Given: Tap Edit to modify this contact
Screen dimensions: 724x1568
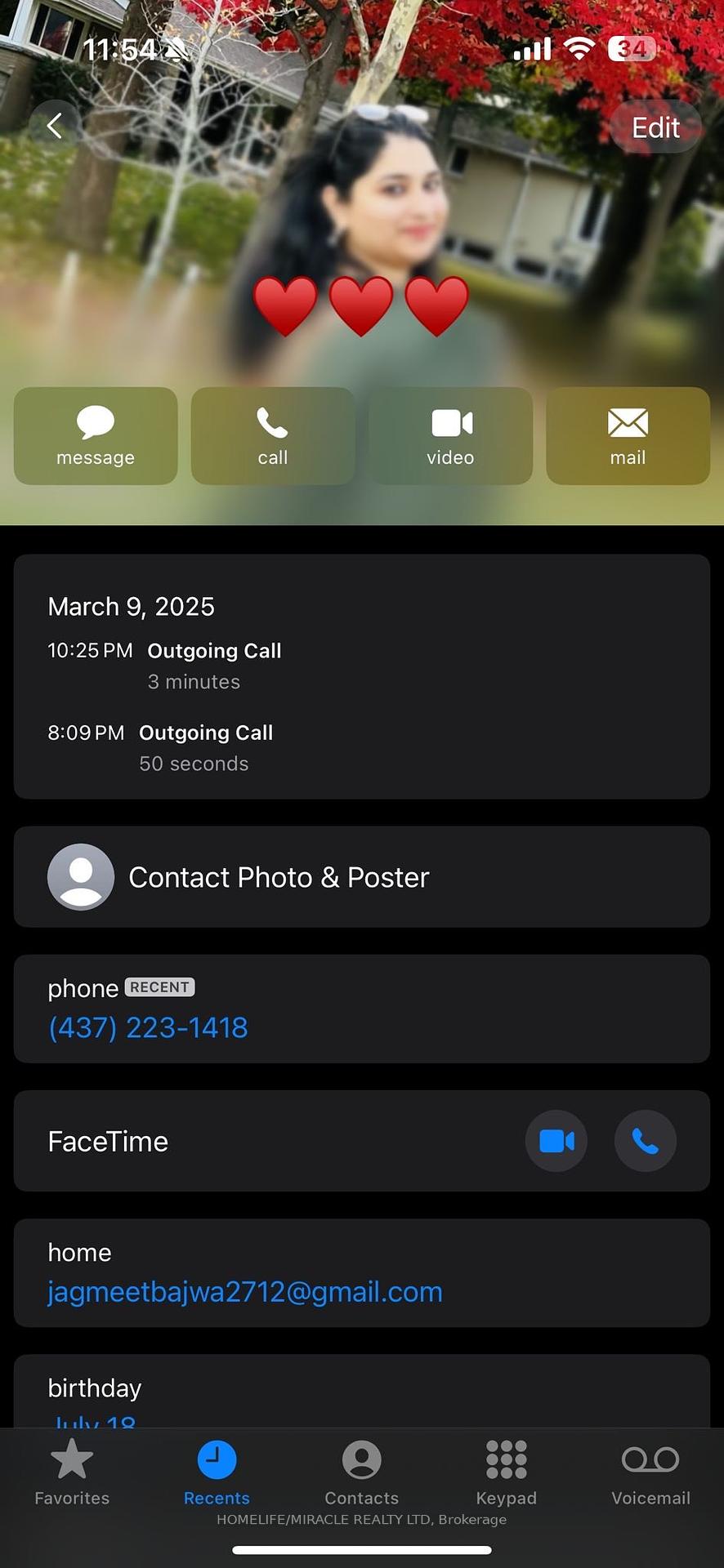Looking at the screenshot, I should [655, 127].
